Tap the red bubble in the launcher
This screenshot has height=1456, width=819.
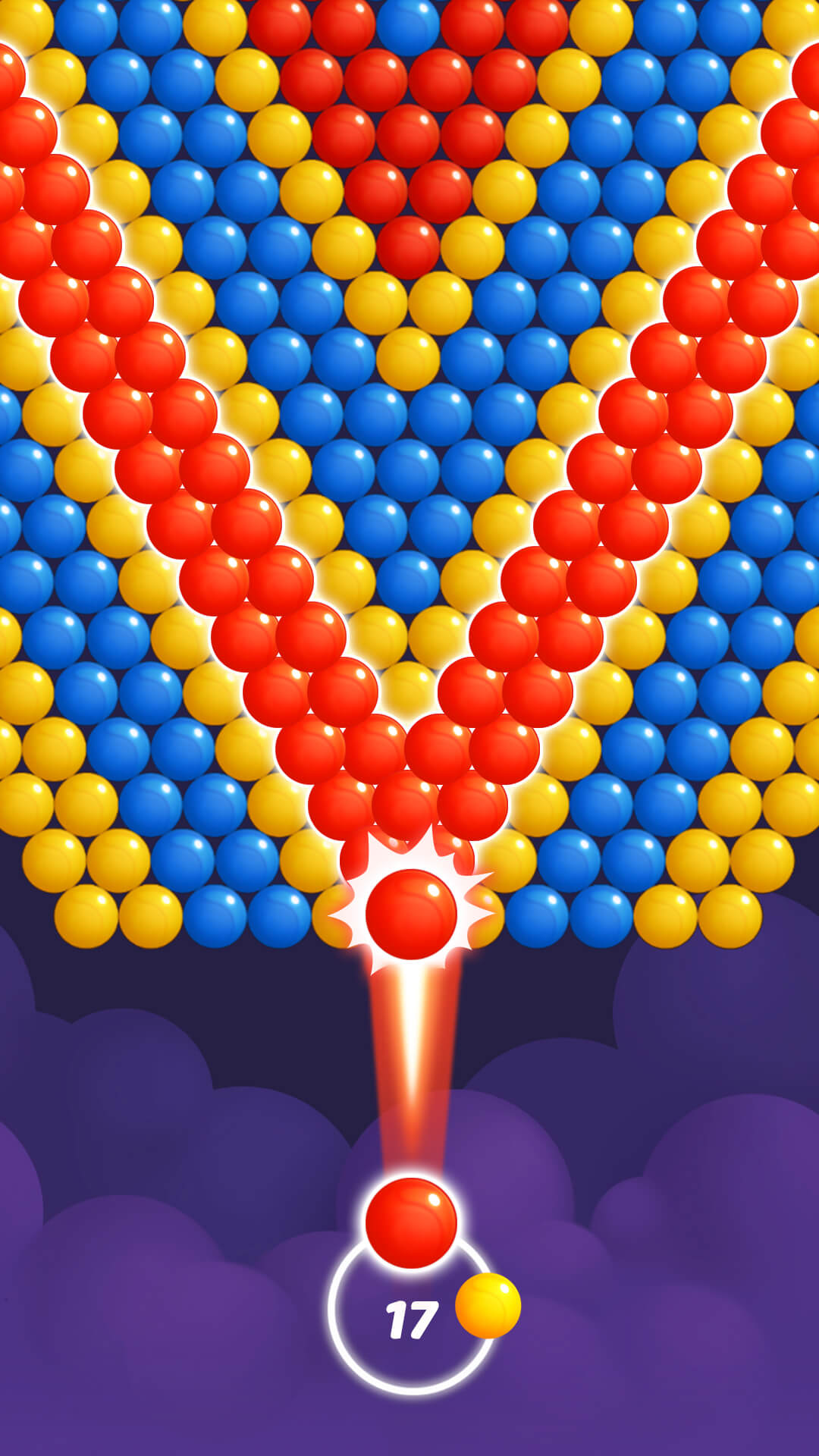(x=410, y=1222)
